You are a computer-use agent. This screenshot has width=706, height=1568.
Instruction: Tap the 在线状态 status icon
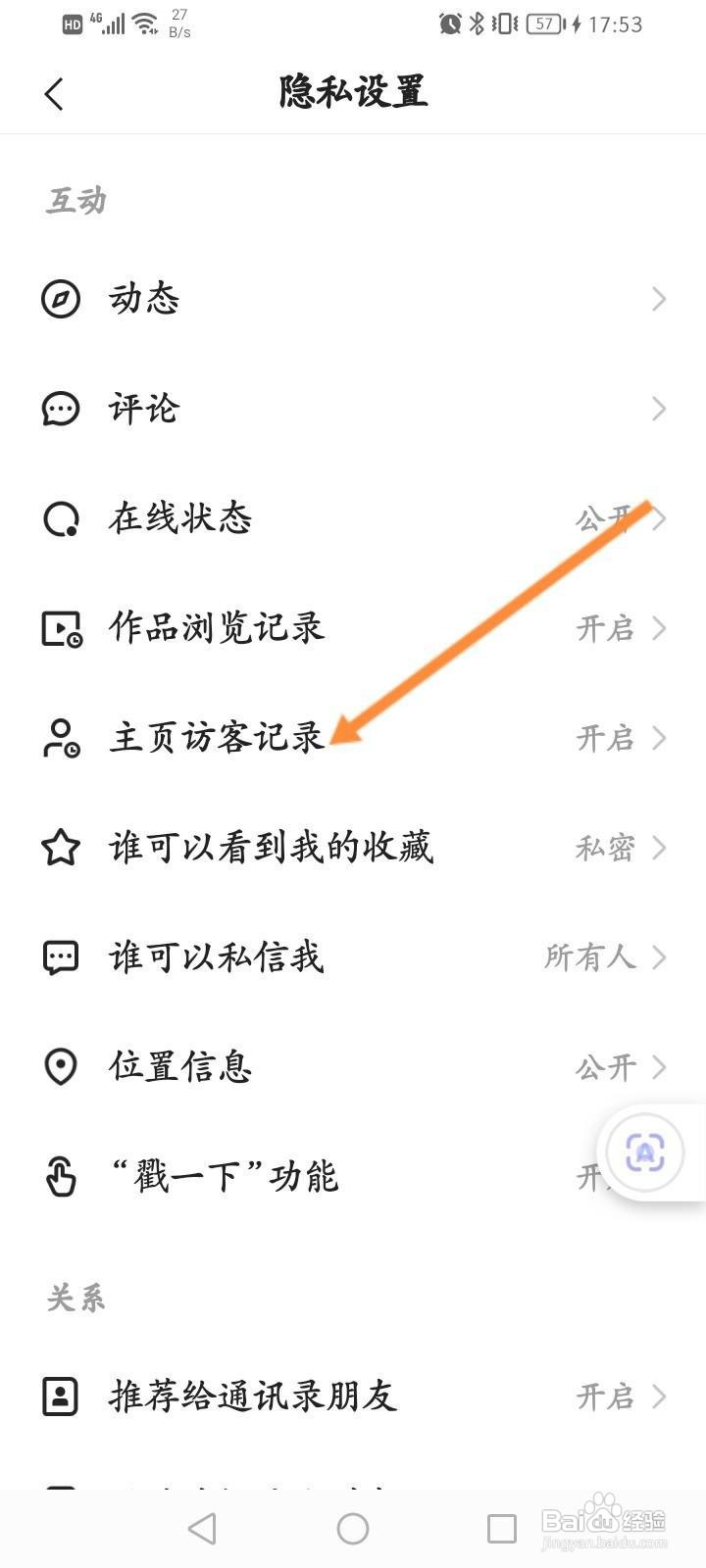coord(61,518)
